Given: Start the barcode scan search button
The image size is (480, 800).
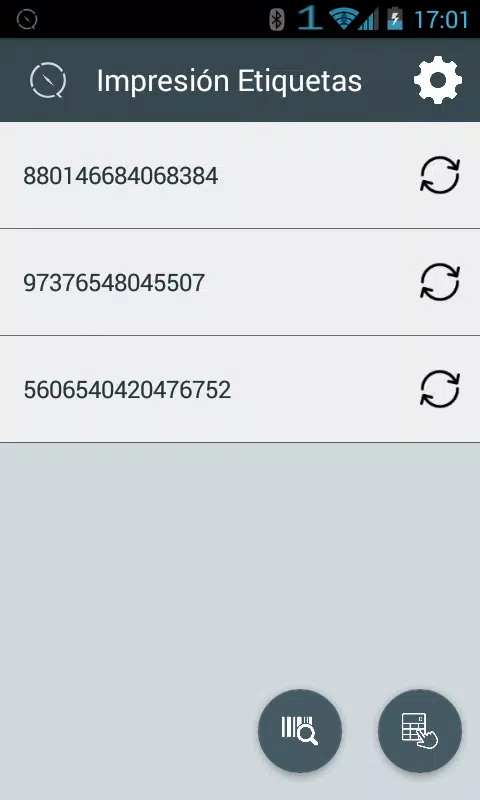Looking at the screenshot, I should [300, 731].
